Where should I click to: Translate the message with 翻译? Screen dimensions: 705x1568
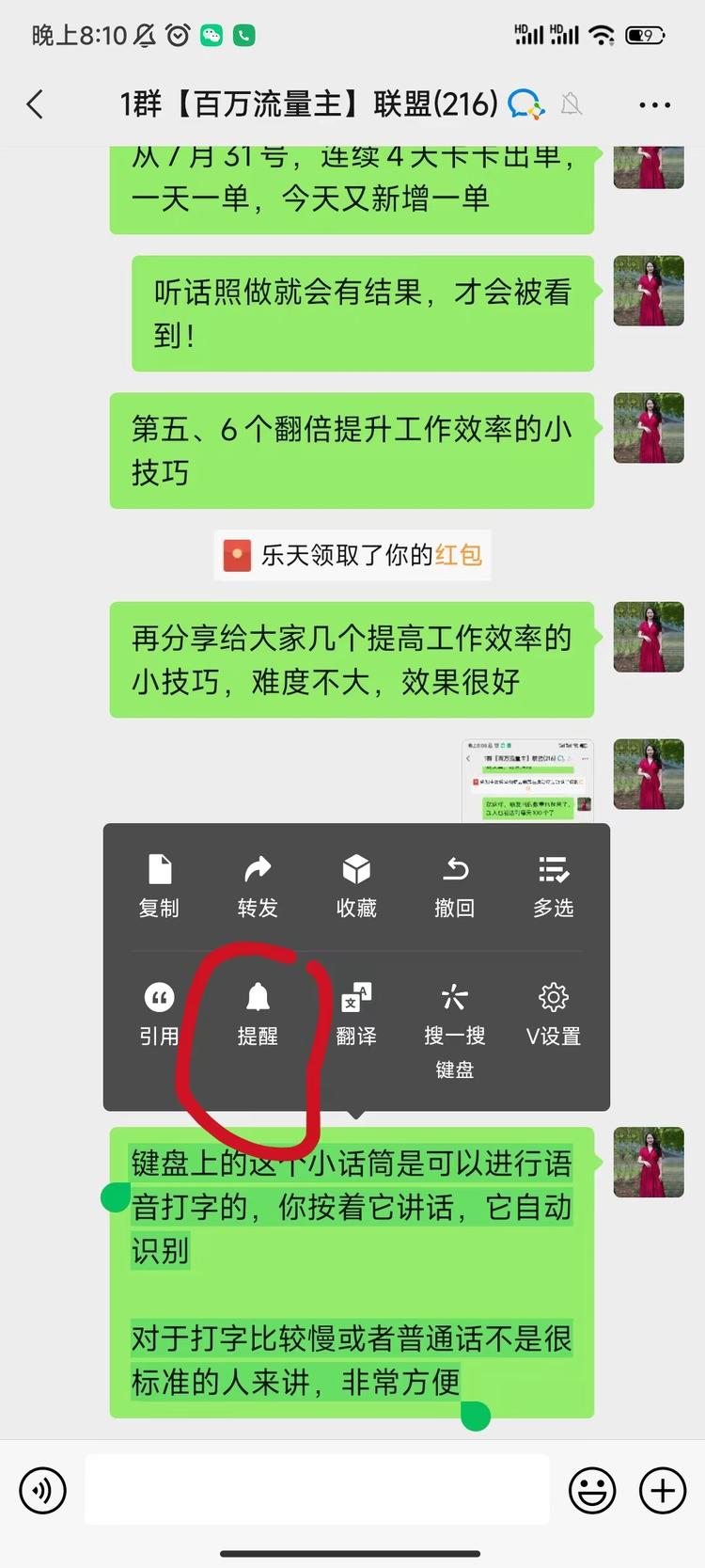(x=356, y=1014)
